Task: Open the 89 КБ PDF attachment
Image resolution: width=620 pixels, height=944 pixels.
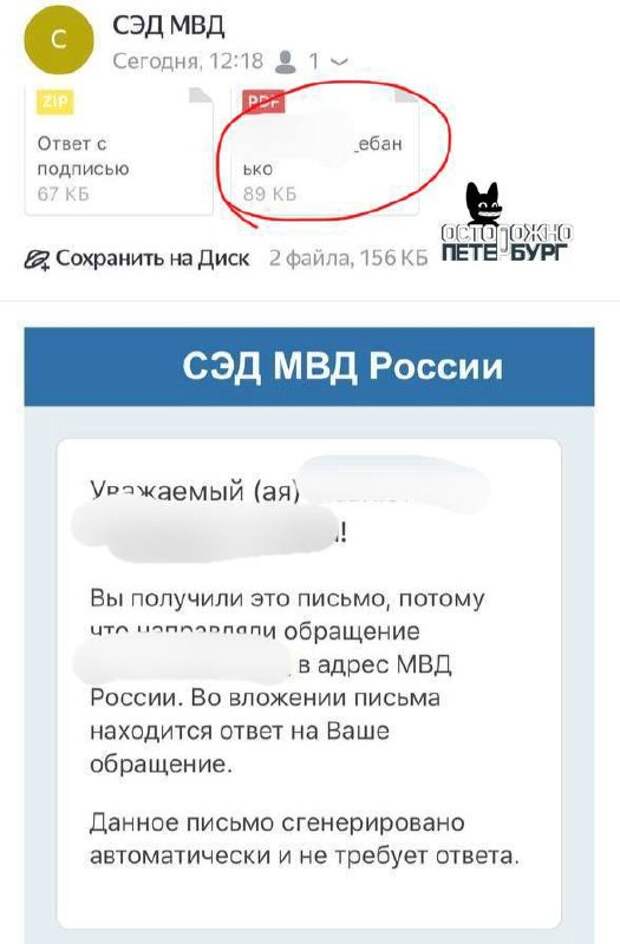Action: (x=325, y=152)
